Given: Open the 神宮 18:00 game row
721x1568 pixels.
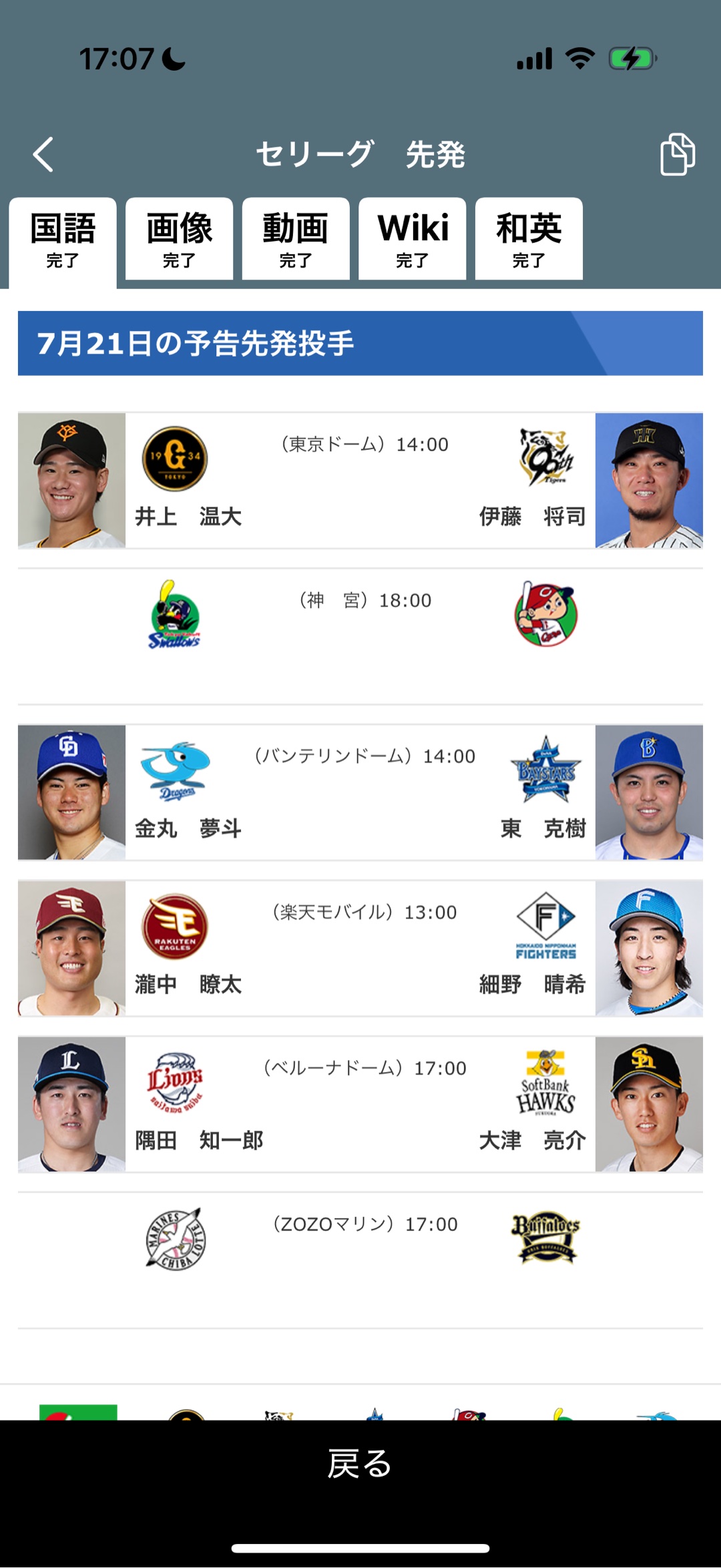Looking at the screenshot, I should point(360,635).
